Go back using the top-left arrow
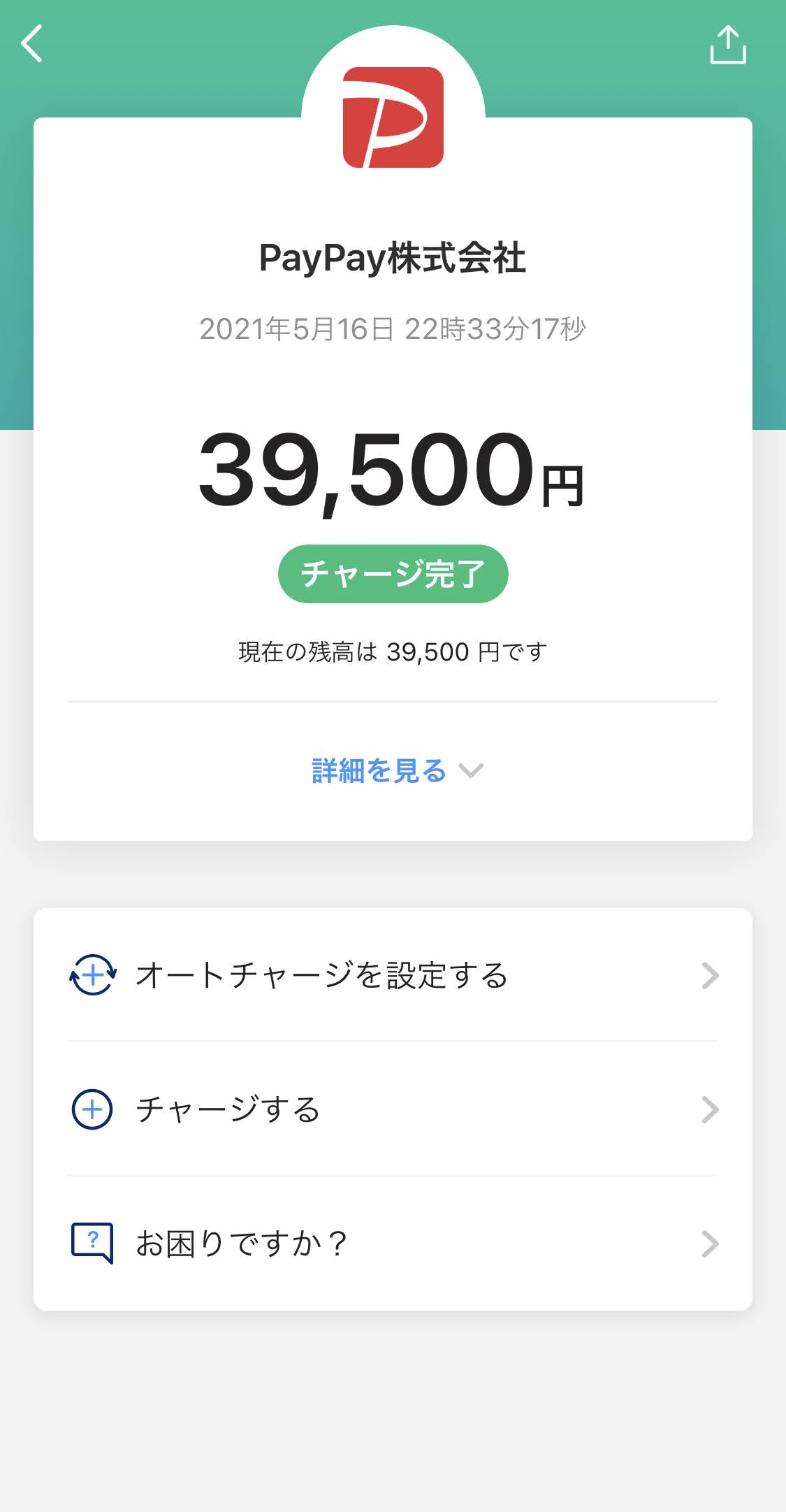The height and width of the screenshot is (1512, 786). coord(32,44)
